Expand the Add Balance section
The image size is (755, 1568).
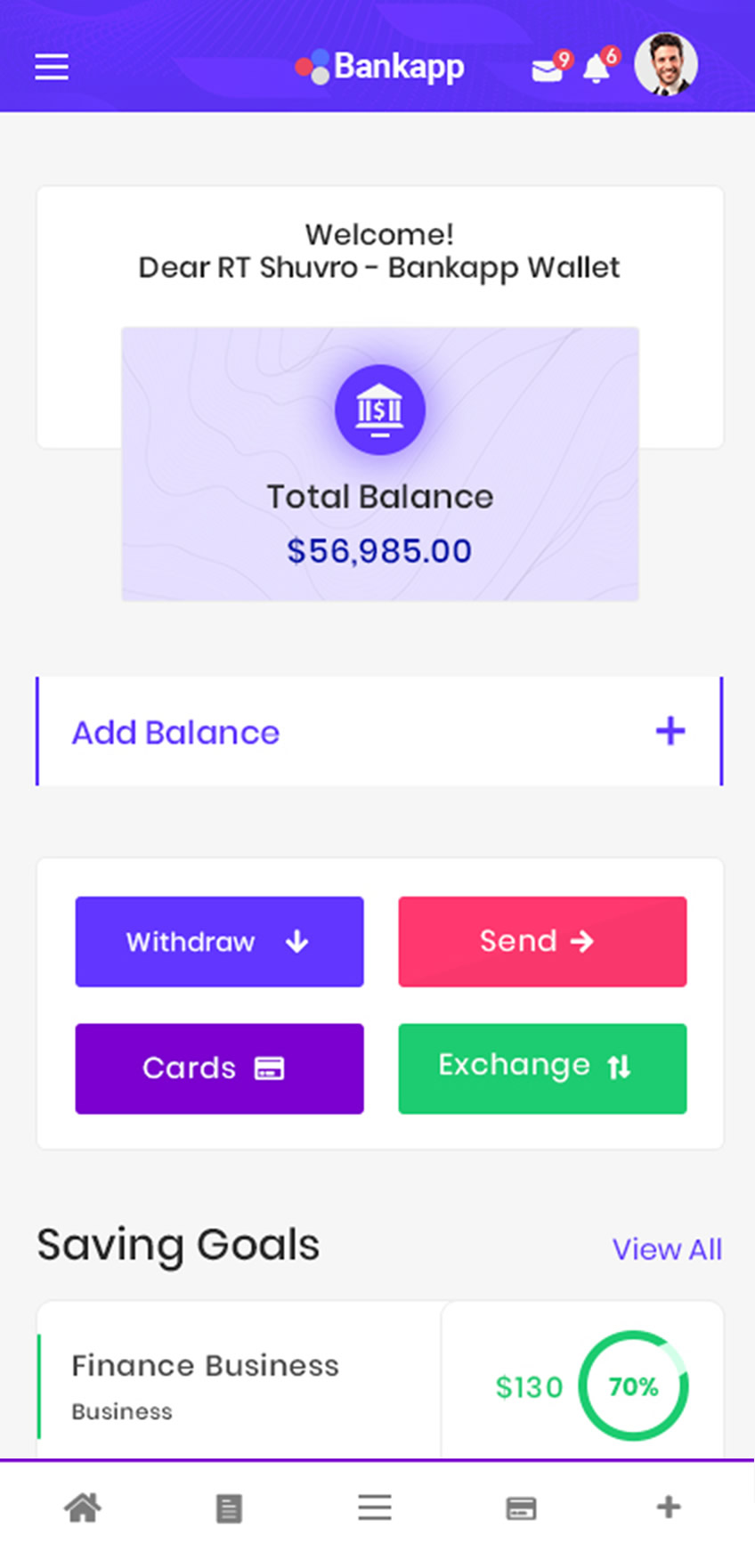[379, 731]
